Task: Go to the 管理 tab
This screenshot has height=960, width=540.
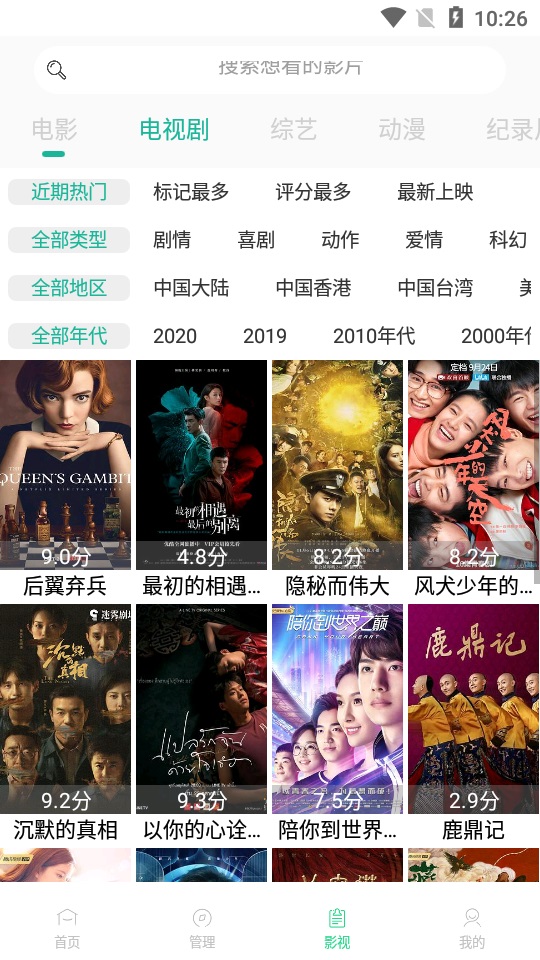Action: pos(202,928)
